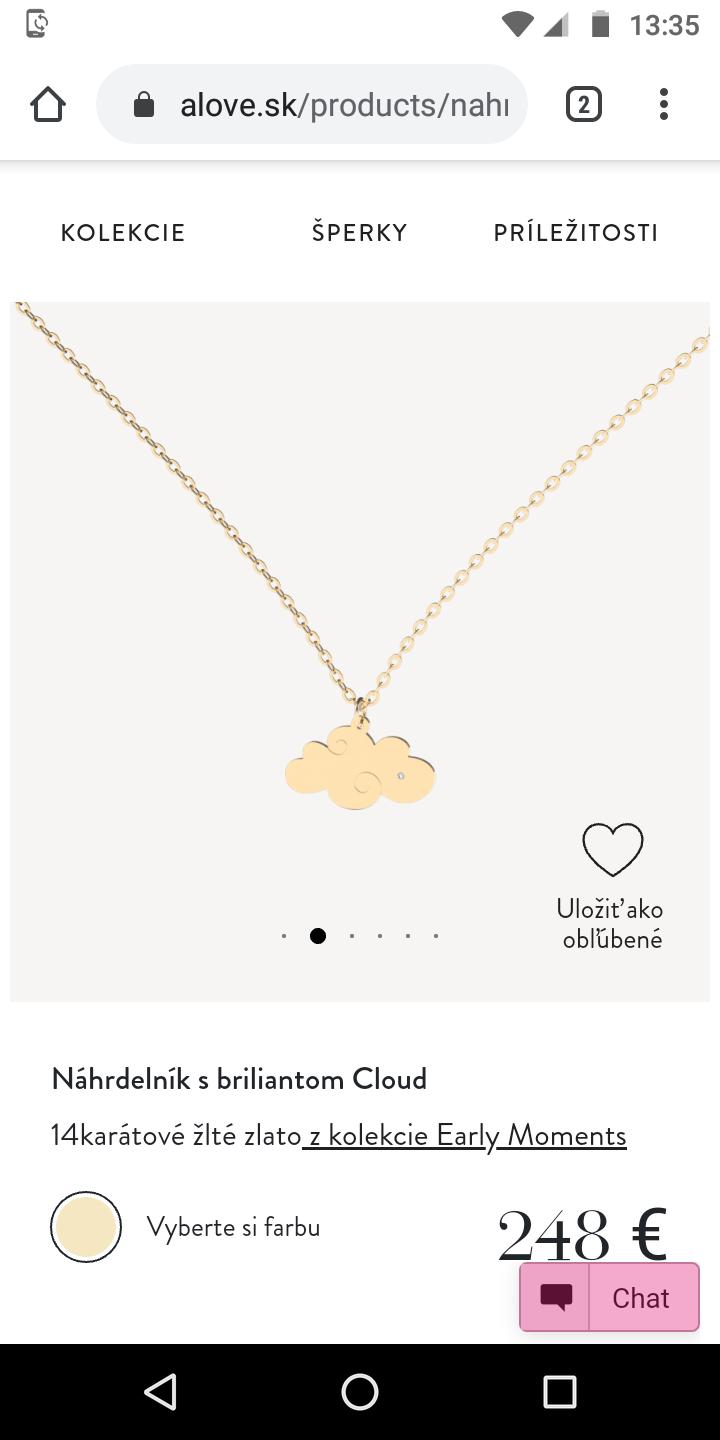Open the Šperky menu
This screenshot has height=1440, width=720.
click(x=359, y=233)
